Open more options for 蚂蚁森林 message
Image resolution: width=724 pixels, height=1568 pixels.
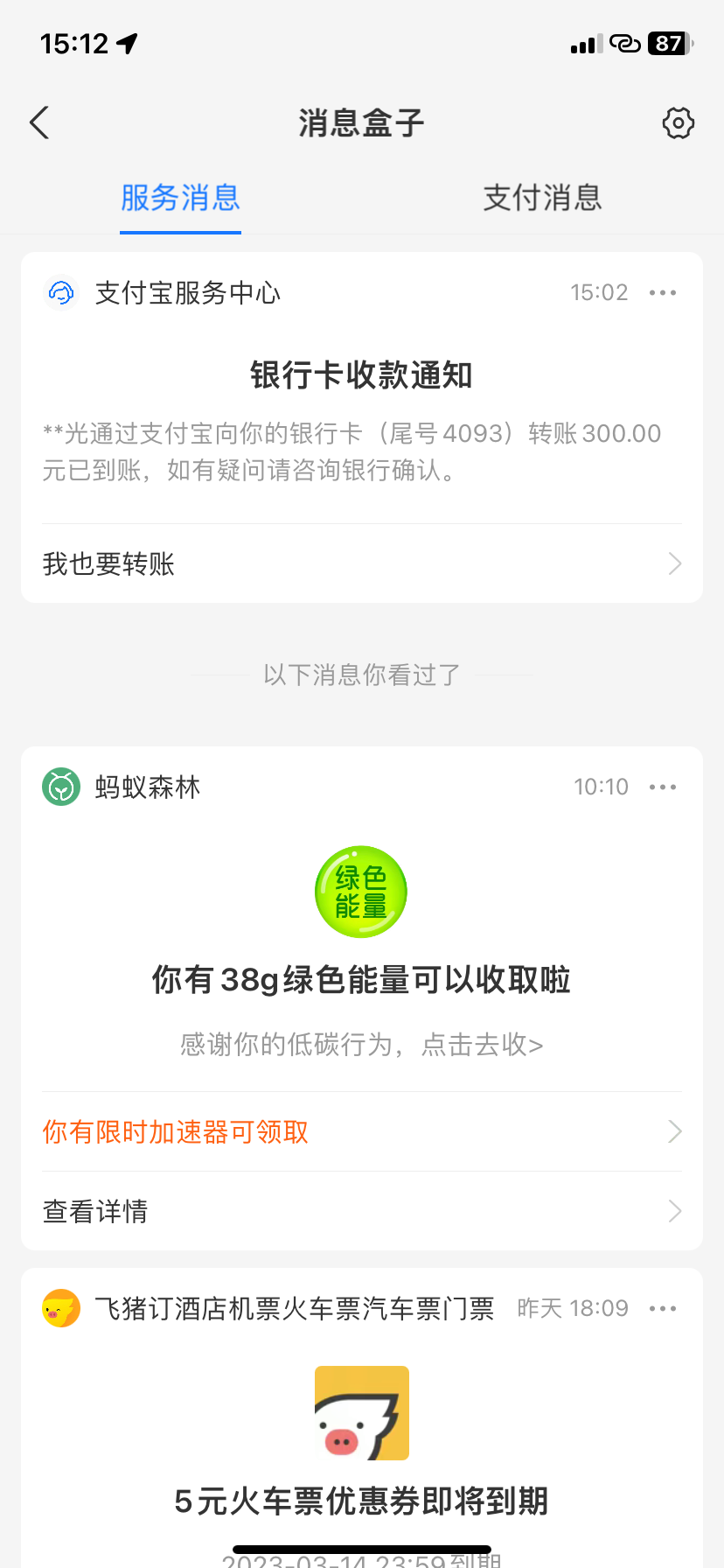[663, 787]
